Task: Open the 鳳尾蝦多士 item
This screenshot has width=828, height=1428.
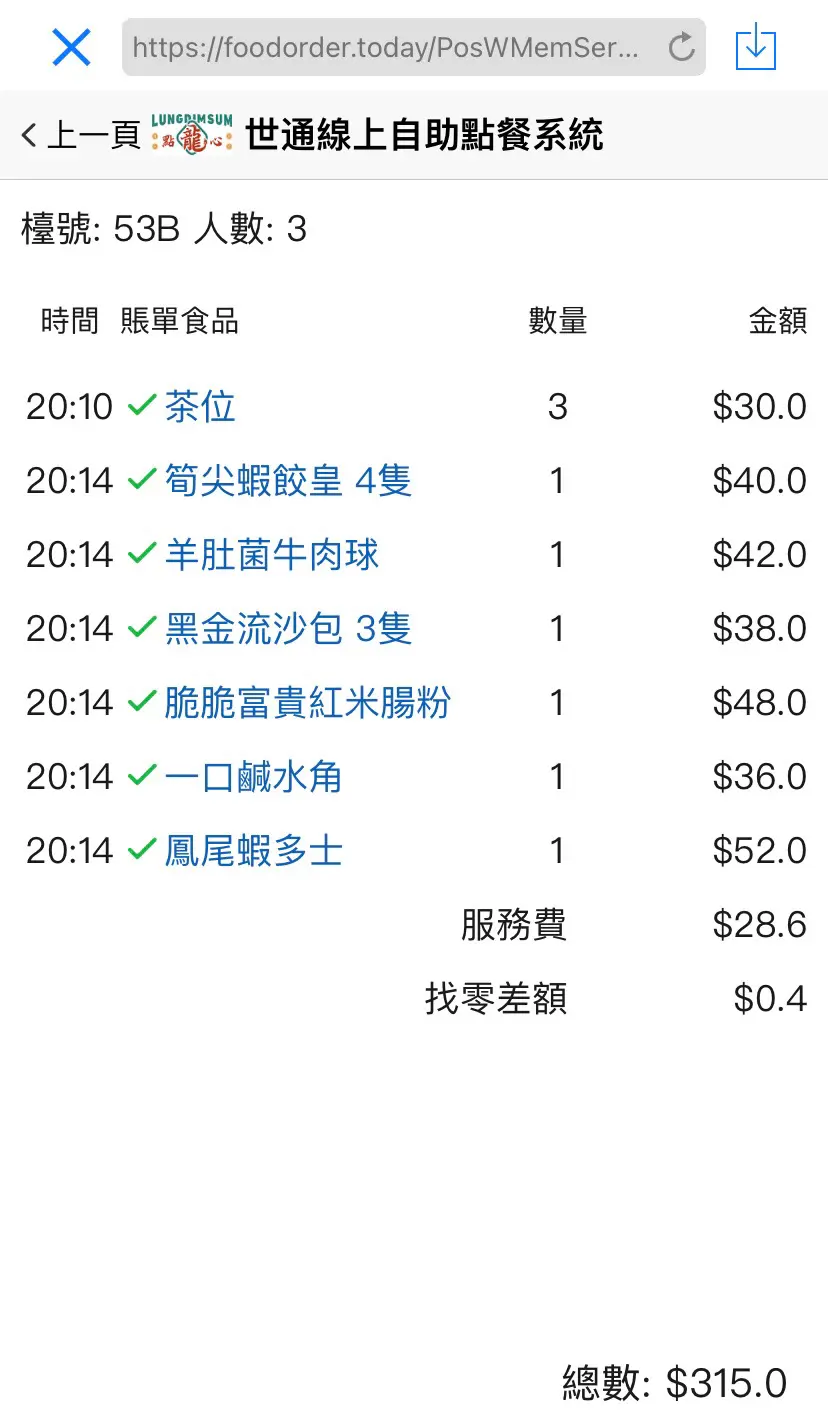Action: tap(254, 851)
